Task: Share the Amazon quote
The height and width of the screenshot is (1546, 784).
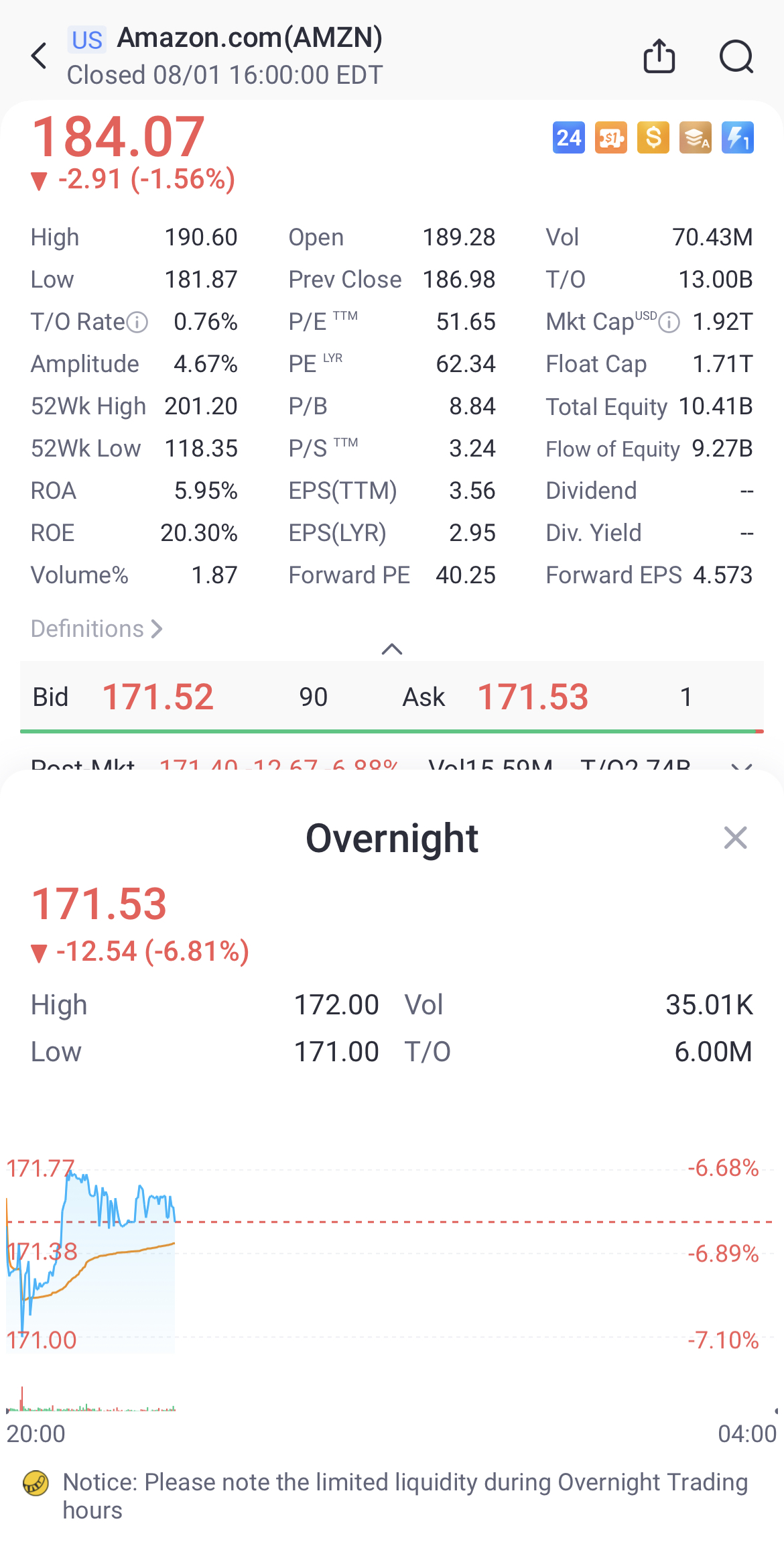Action: coord(659,56)
